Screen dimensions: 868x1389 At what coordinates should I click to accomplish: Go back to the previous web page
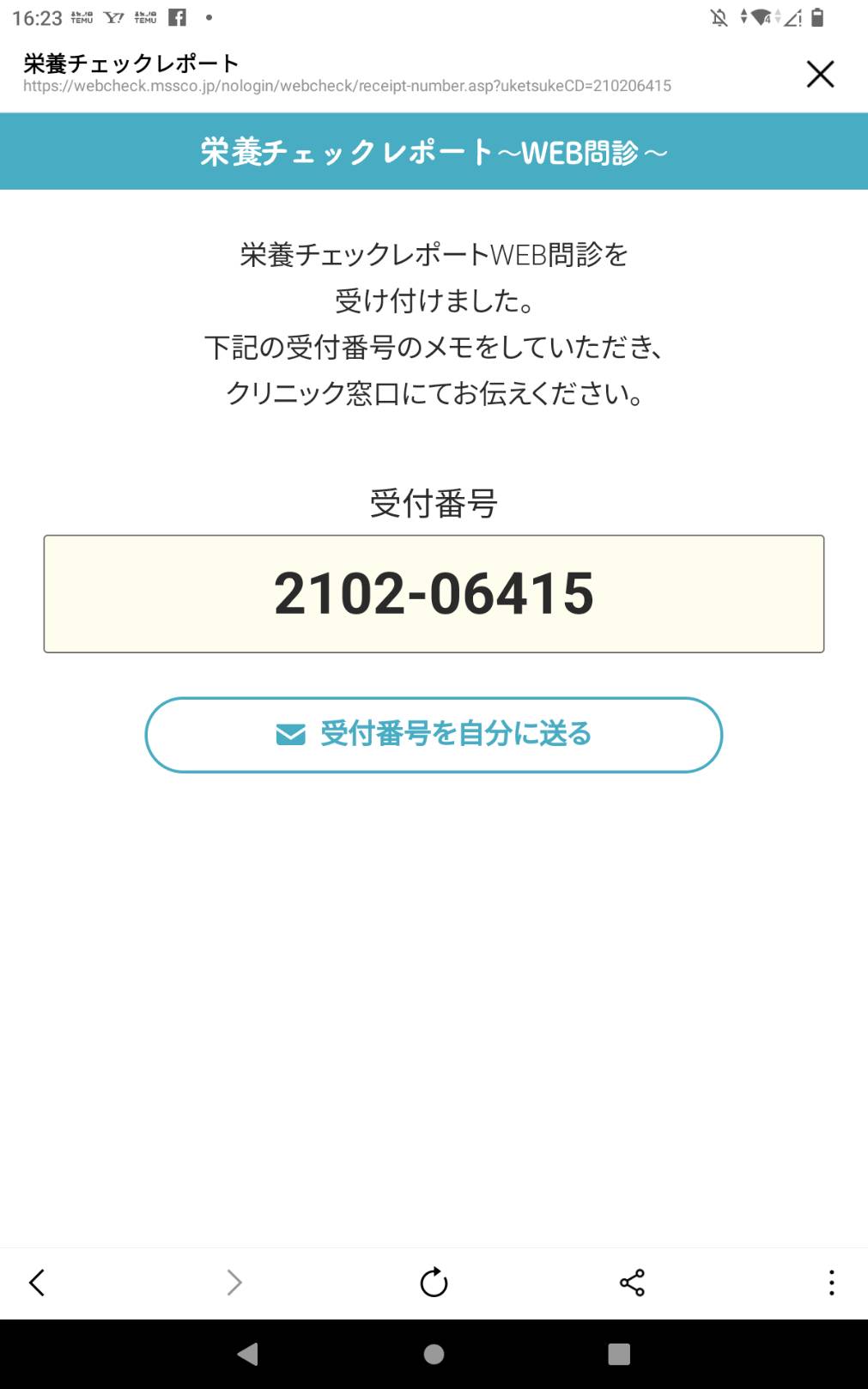click(x=37, y=1283)
